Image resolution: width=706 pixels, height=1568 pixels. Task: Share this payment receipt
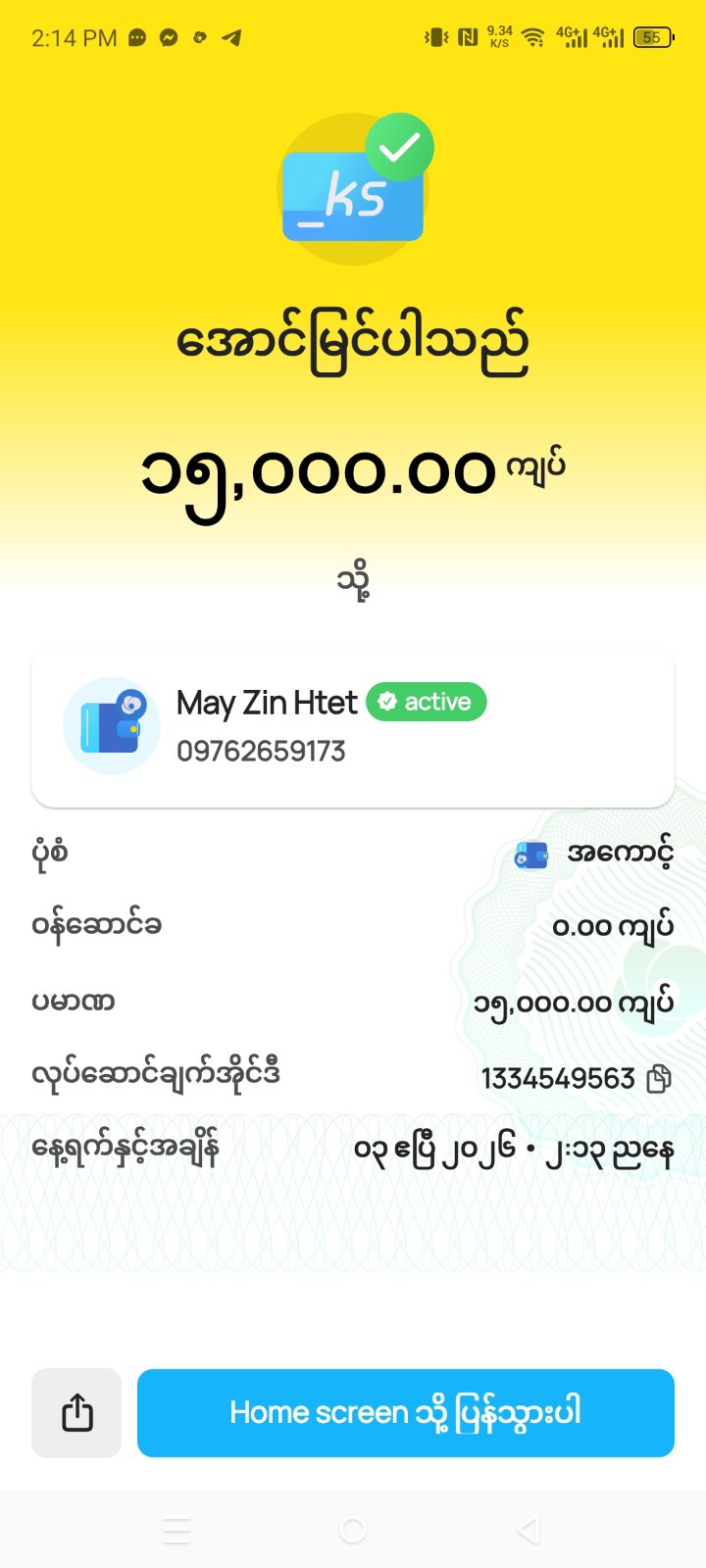[76, 1412]
